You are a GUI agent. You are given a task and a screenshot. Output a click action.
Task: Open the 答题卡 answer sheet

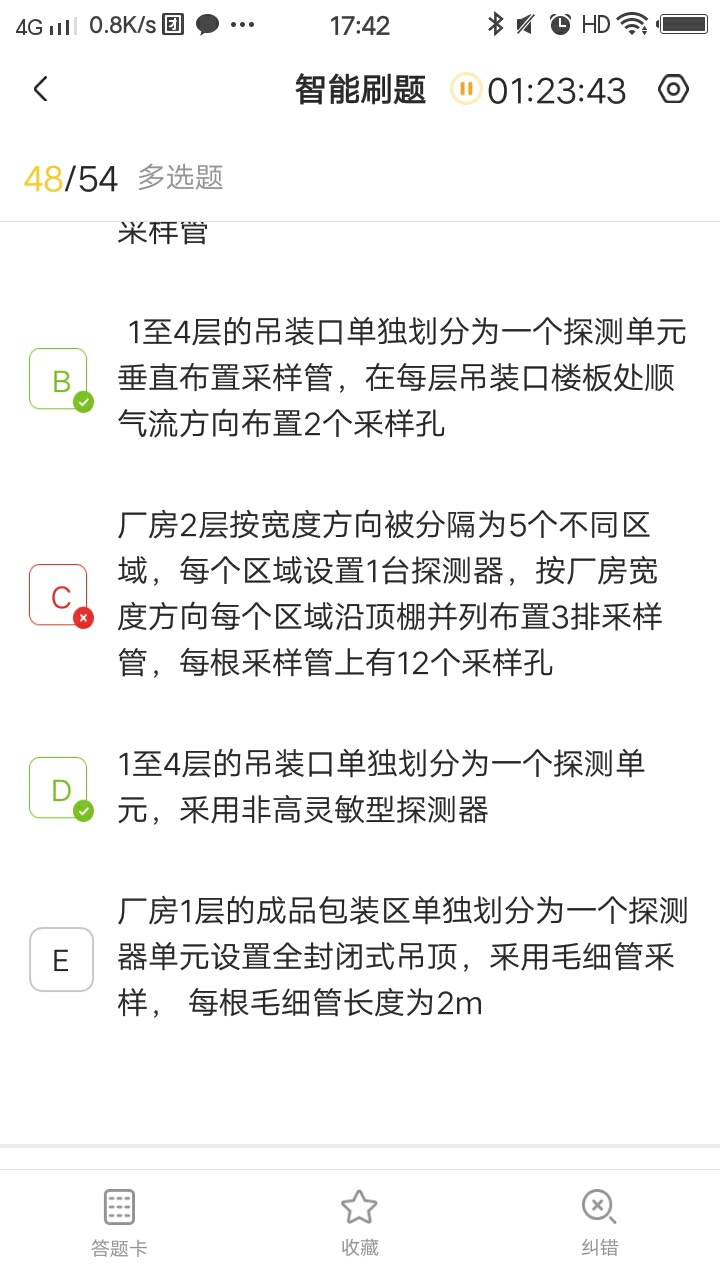pyautogui.click(x=119, y=1222)
